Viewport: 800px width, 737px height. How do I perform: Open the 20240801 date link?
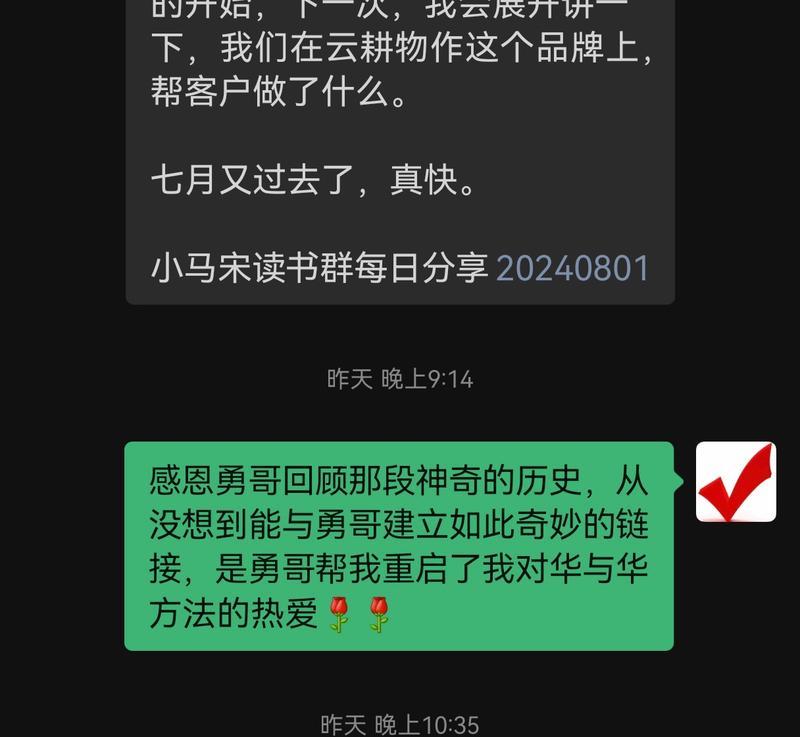tap(573, 268)
